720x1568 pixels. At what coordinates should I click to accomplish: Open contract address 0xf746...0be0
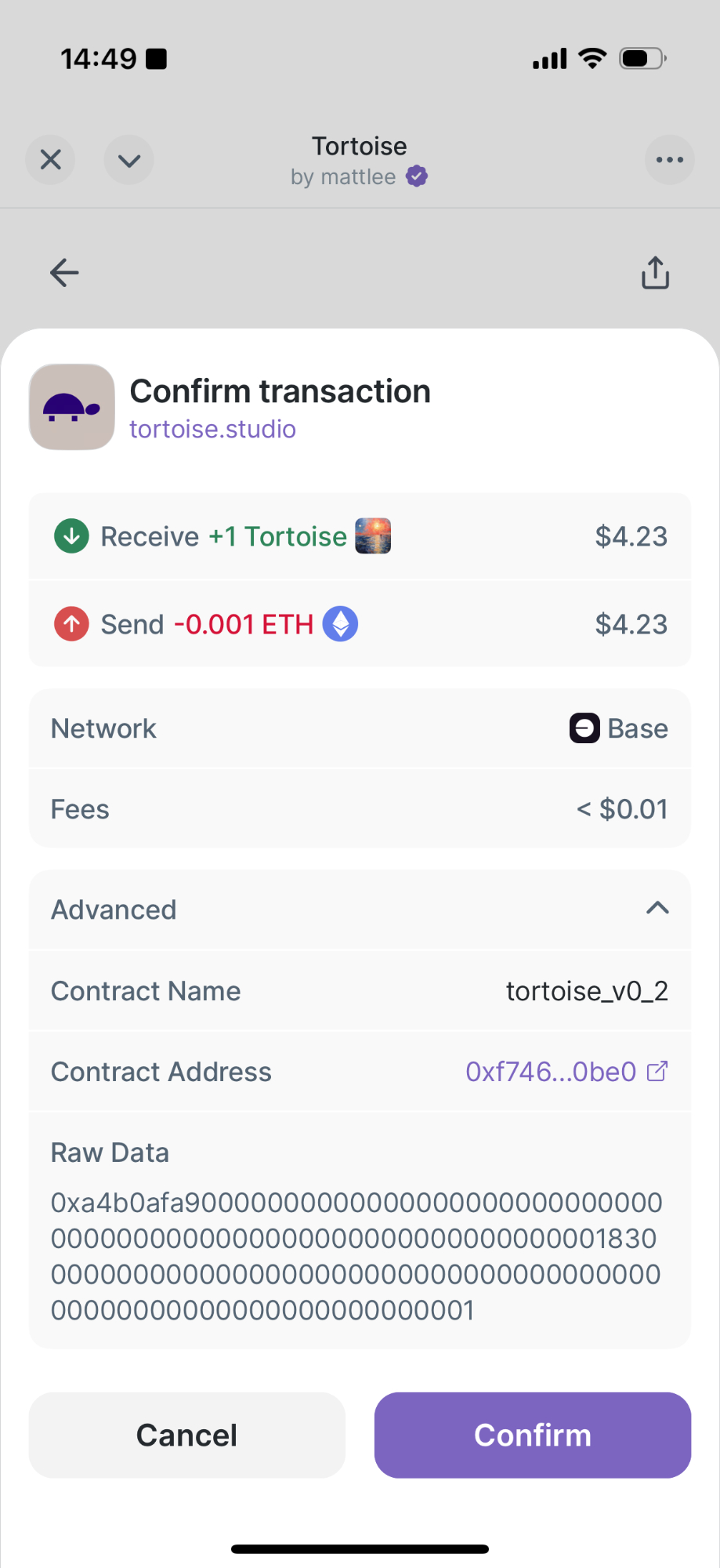pos(566,1072)
